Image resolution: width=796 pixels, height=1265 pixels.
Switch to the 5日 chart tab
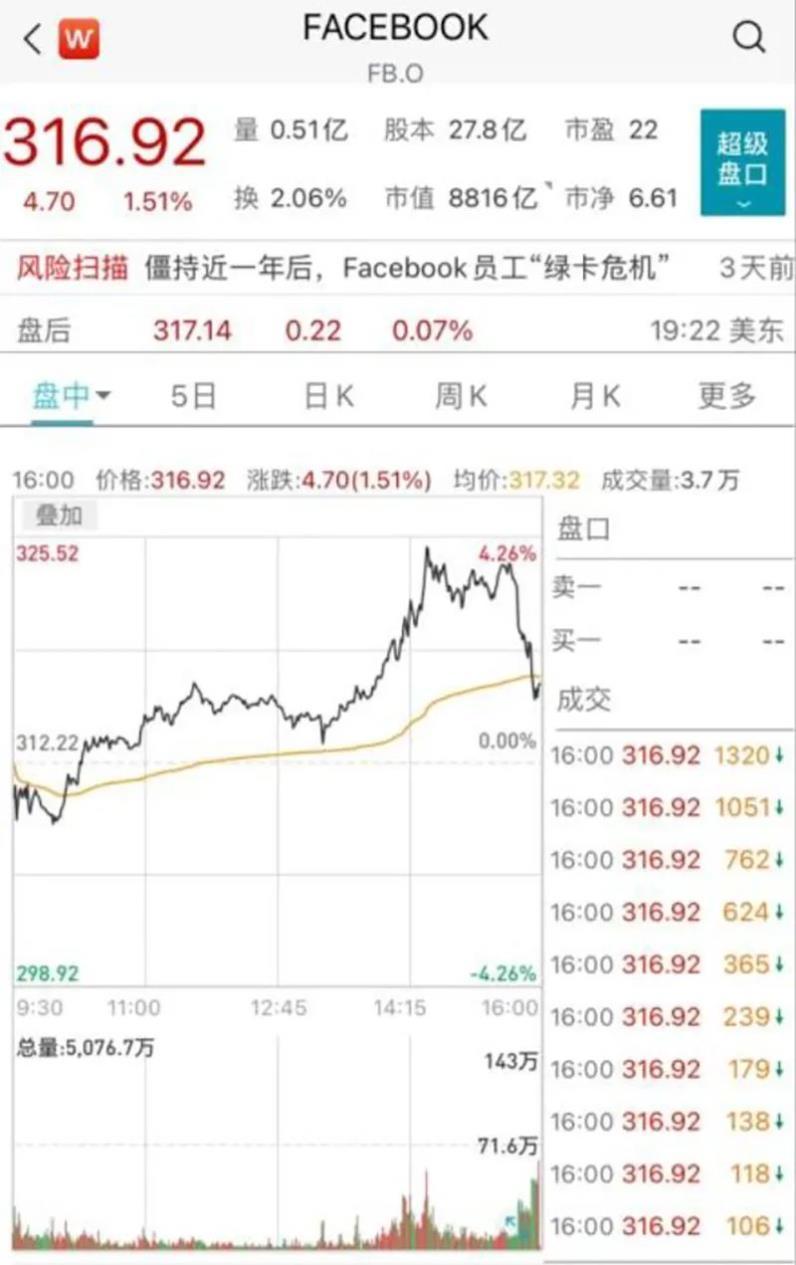coord(193,396)
